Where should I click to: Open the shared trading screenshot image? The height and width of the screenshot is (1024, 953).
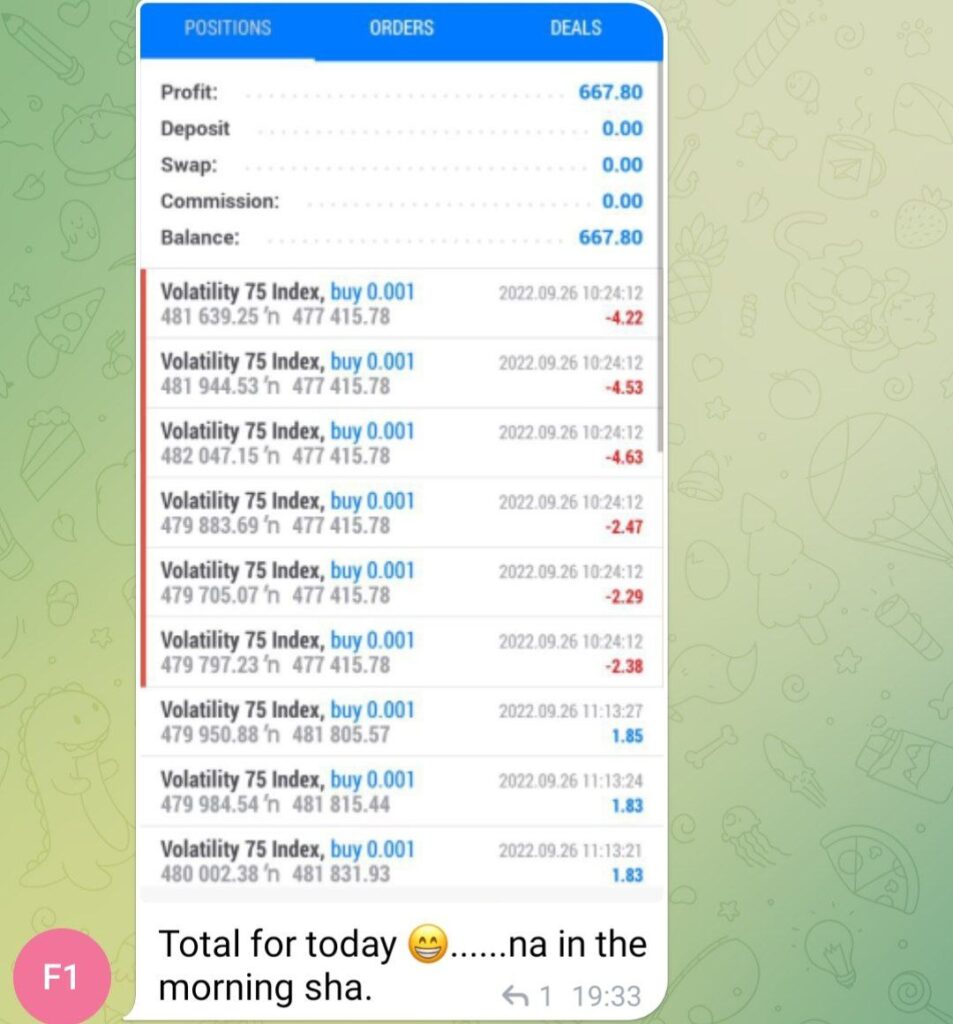(x=400, y=450)
